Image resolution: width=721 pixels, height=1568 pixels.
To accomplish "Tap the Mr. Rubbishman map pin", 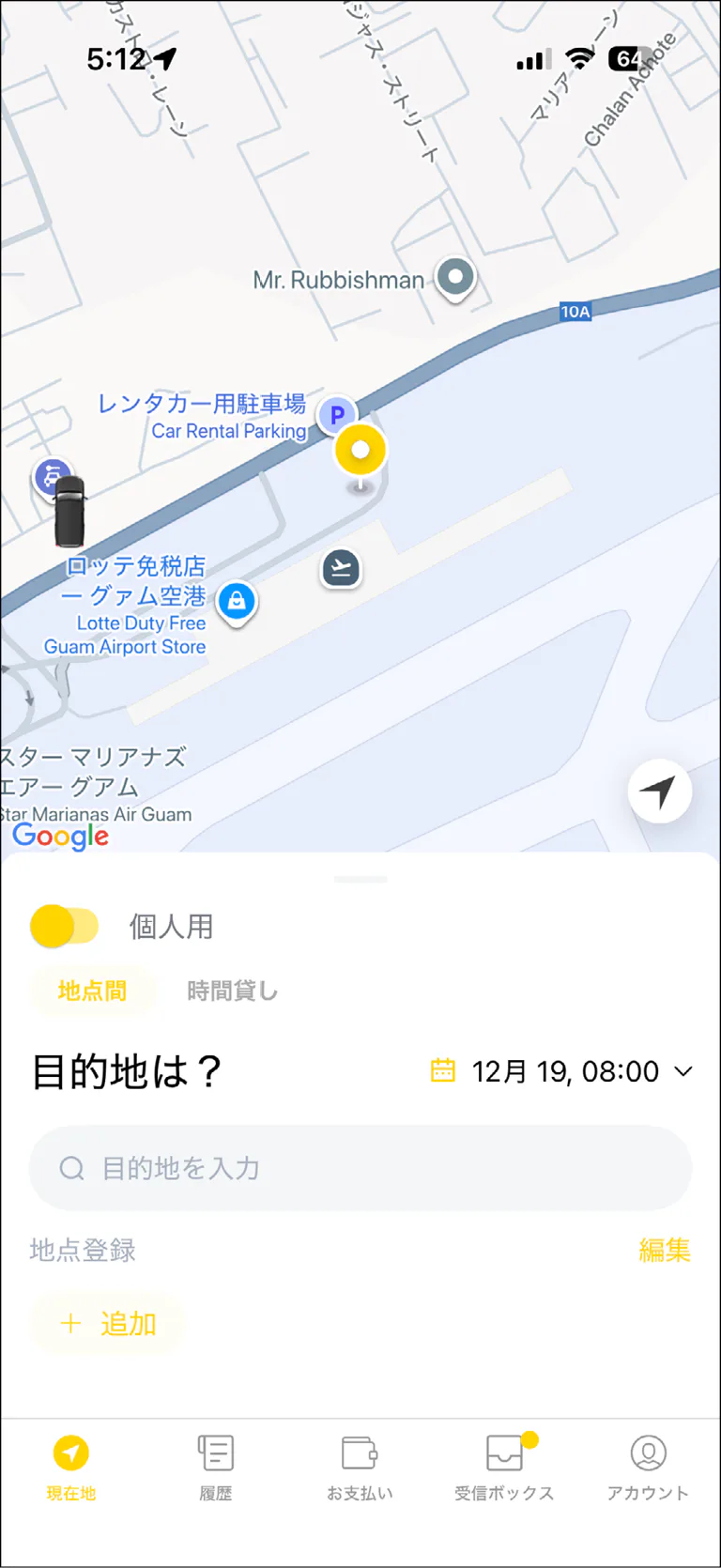I will [456, 277].
